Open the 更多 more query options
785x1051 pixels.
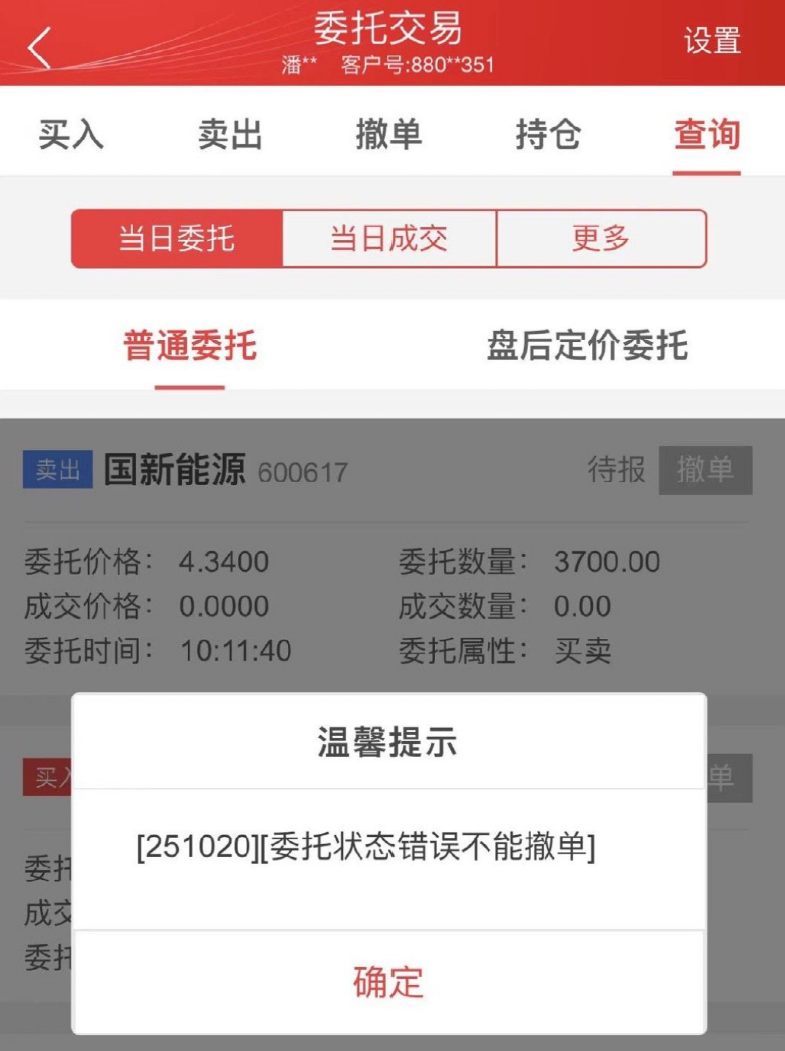click(599, 237)
